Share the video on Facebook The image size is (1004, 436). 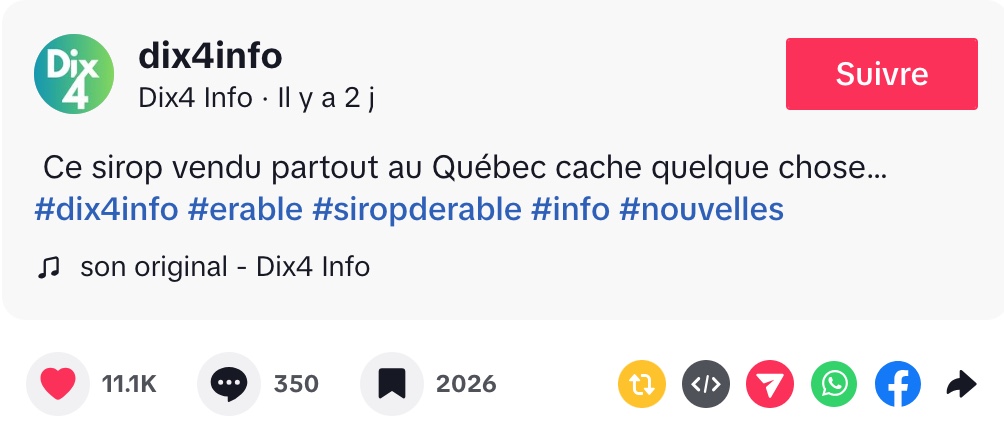(898, 384)
